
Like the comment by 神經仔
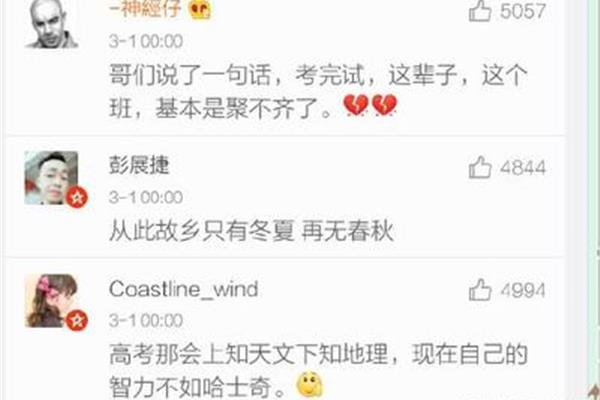pyautogui.click(x=481, y=12)
